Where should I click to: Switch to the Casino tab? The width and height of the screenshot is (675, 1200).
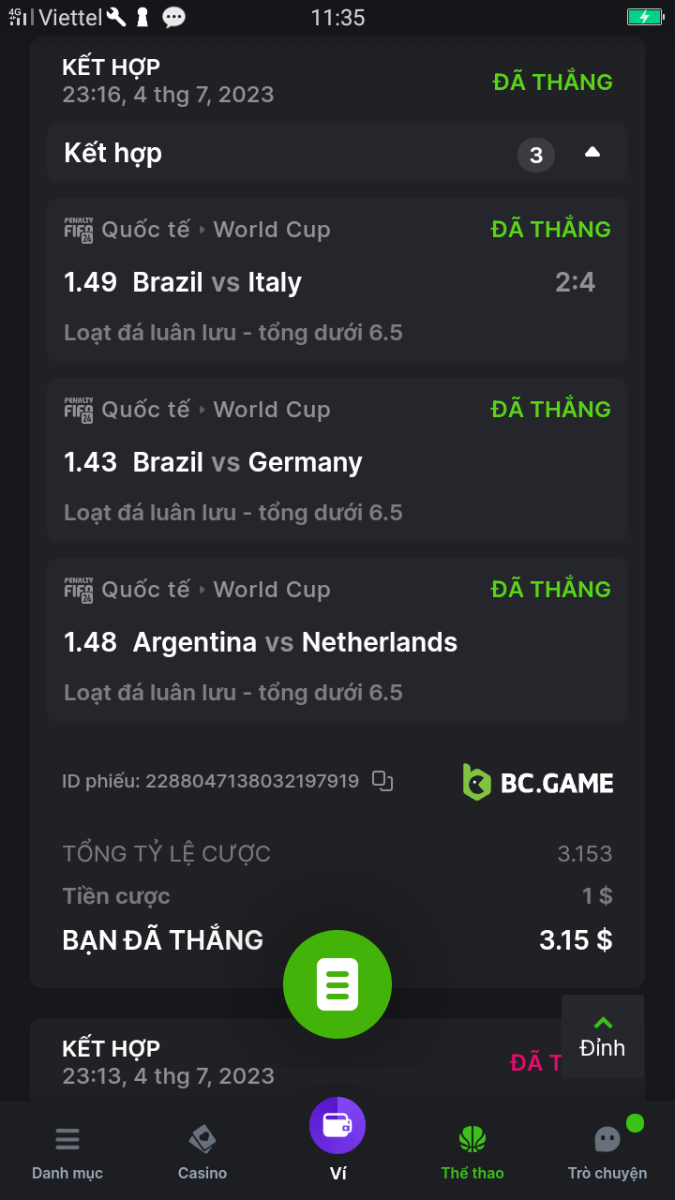[x=202, y=1151]
